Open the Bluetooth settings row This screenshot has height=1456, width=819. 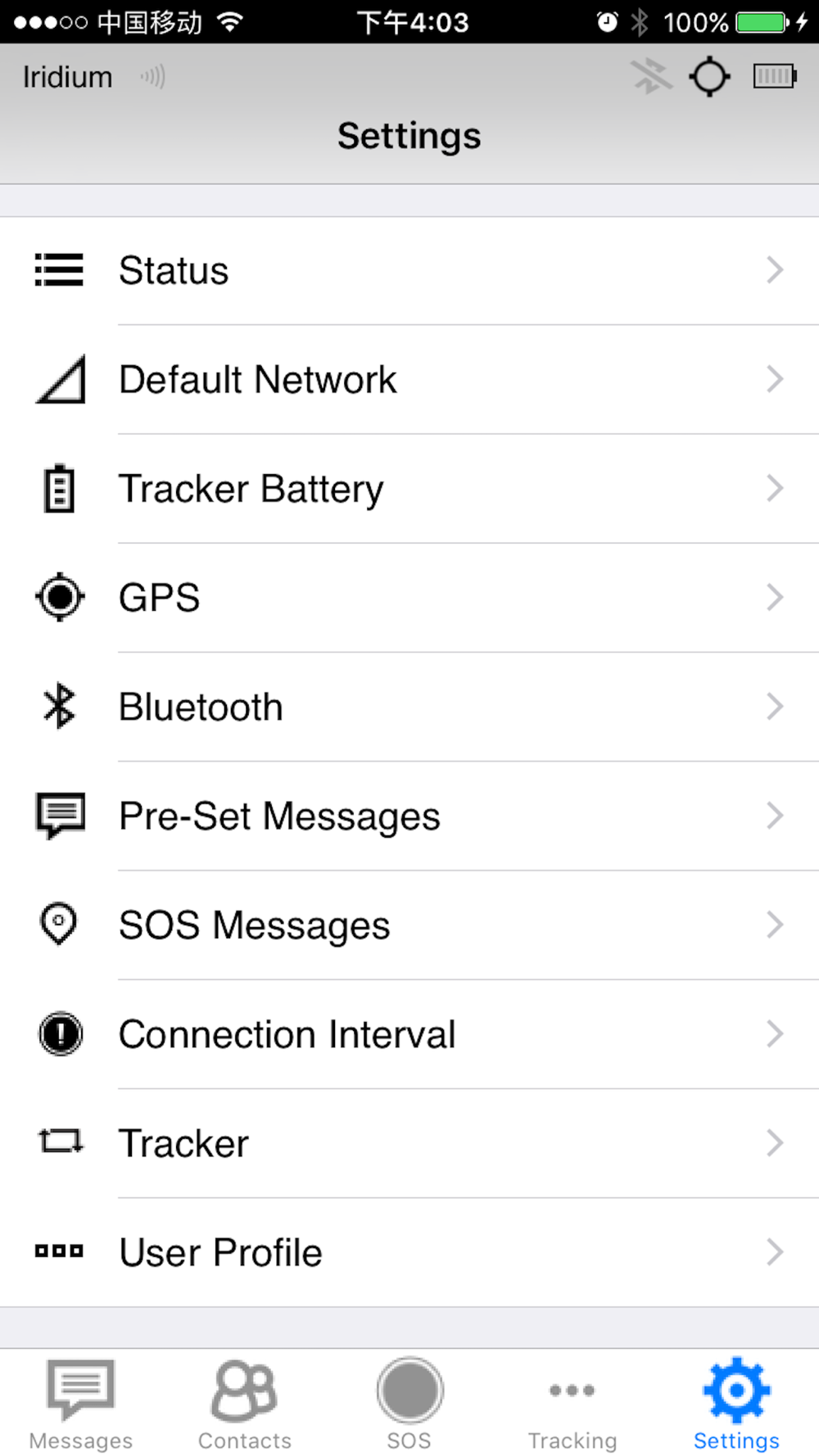click(x=409, y=707)
